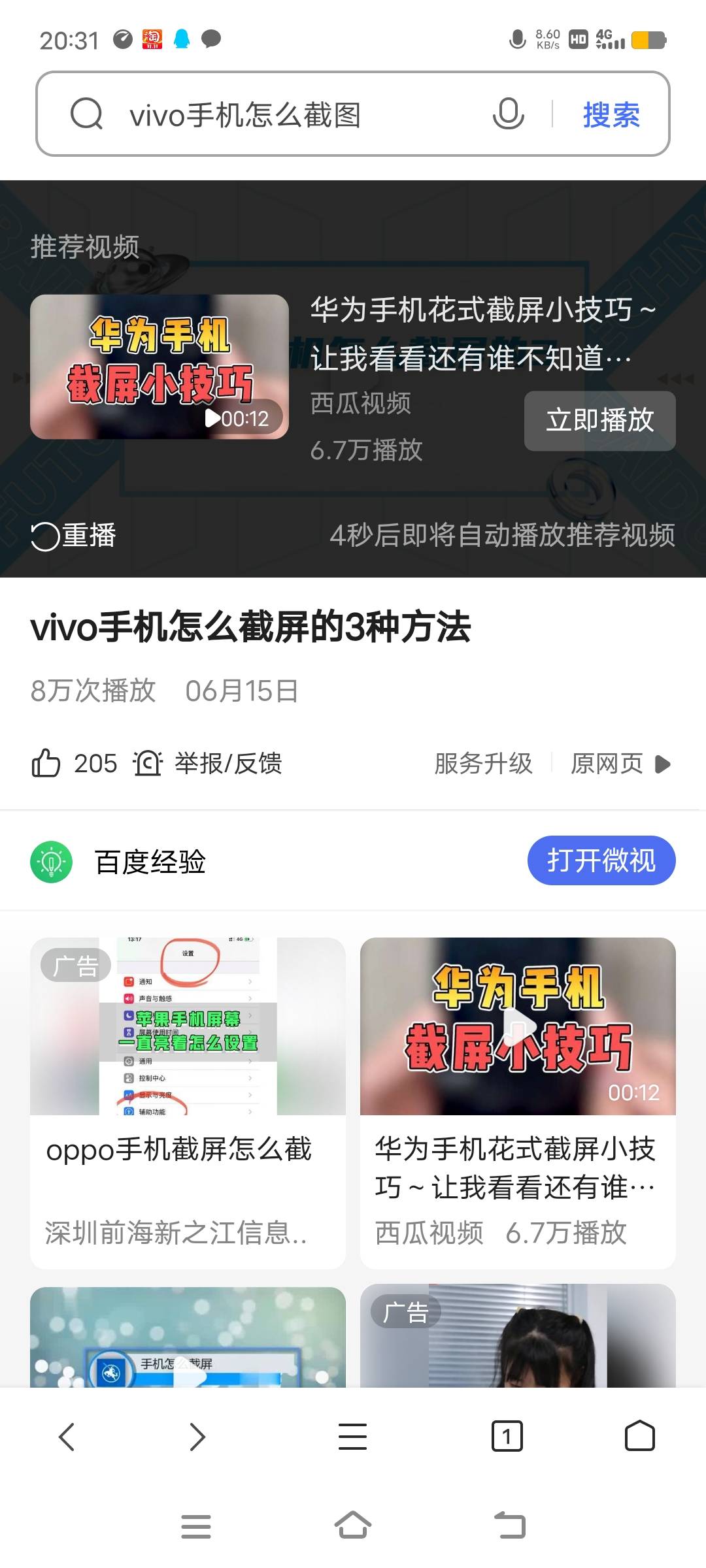
Task: Start voice search with the microphone icon
Action: click(508, 114)
